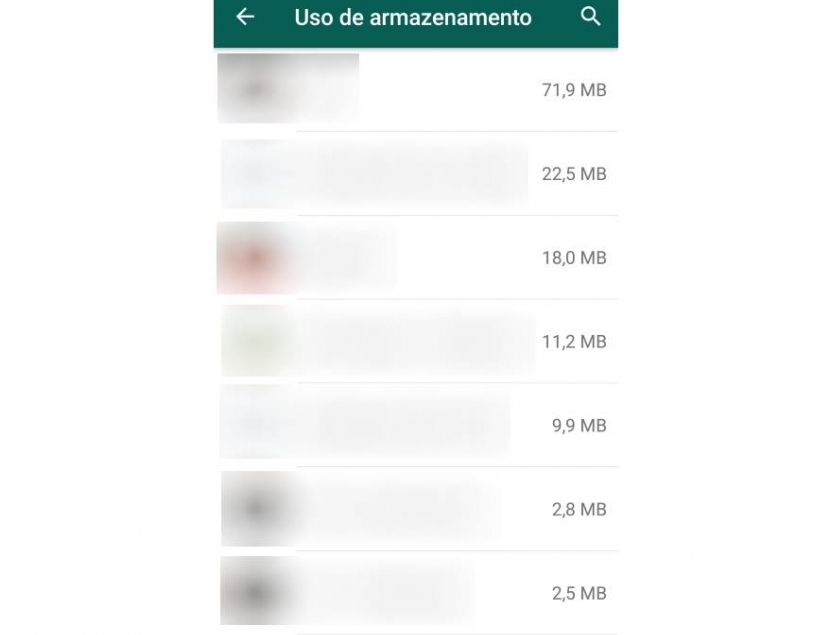813x635 pixels.
Task: View details for the 11,2 MB row
Action: pyautogui.click(x=416, y=342)
